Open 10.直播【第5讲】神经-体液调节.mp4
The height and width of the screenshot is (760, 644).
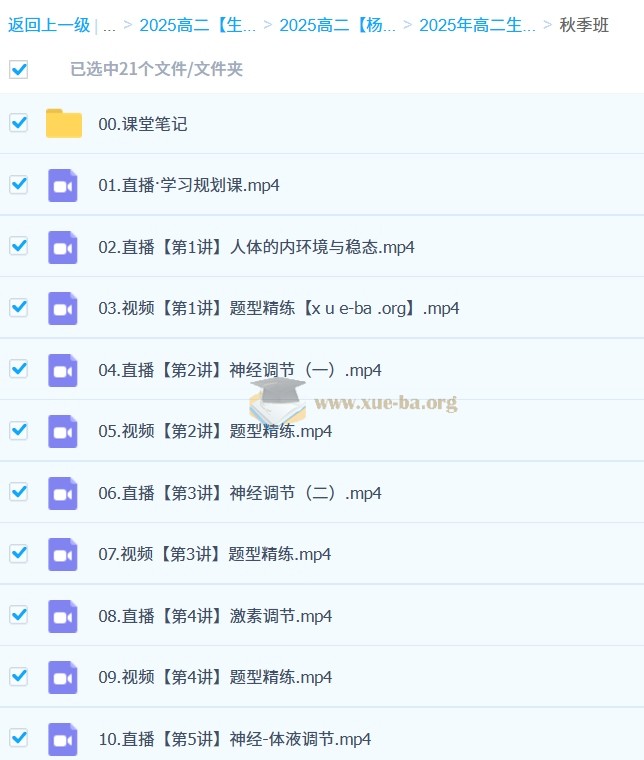tap(235, 739)
